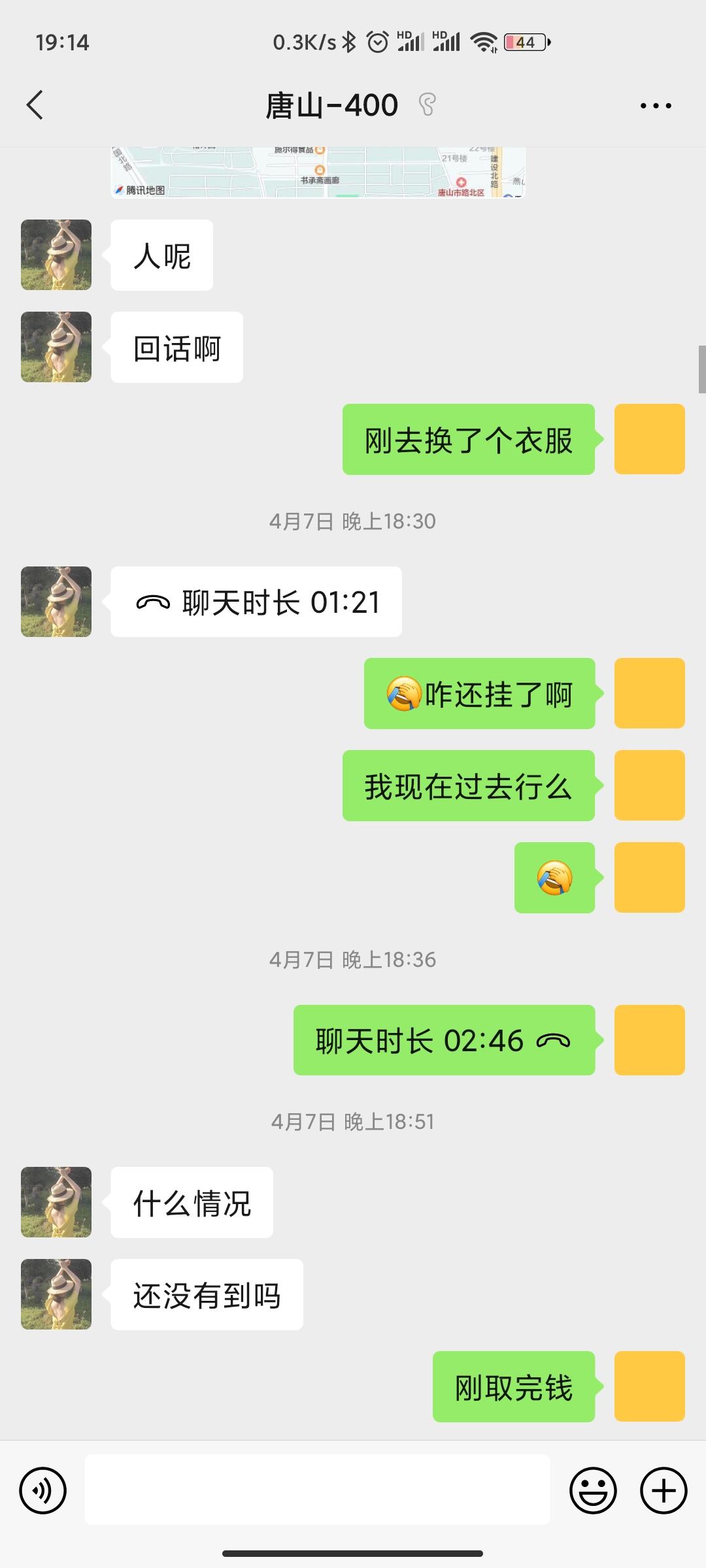Image resolution: width=706 pixels, height=1568 pixels.
Task: Tap the message bubble 还没有到吗
Action: (x=207, y=1295)
